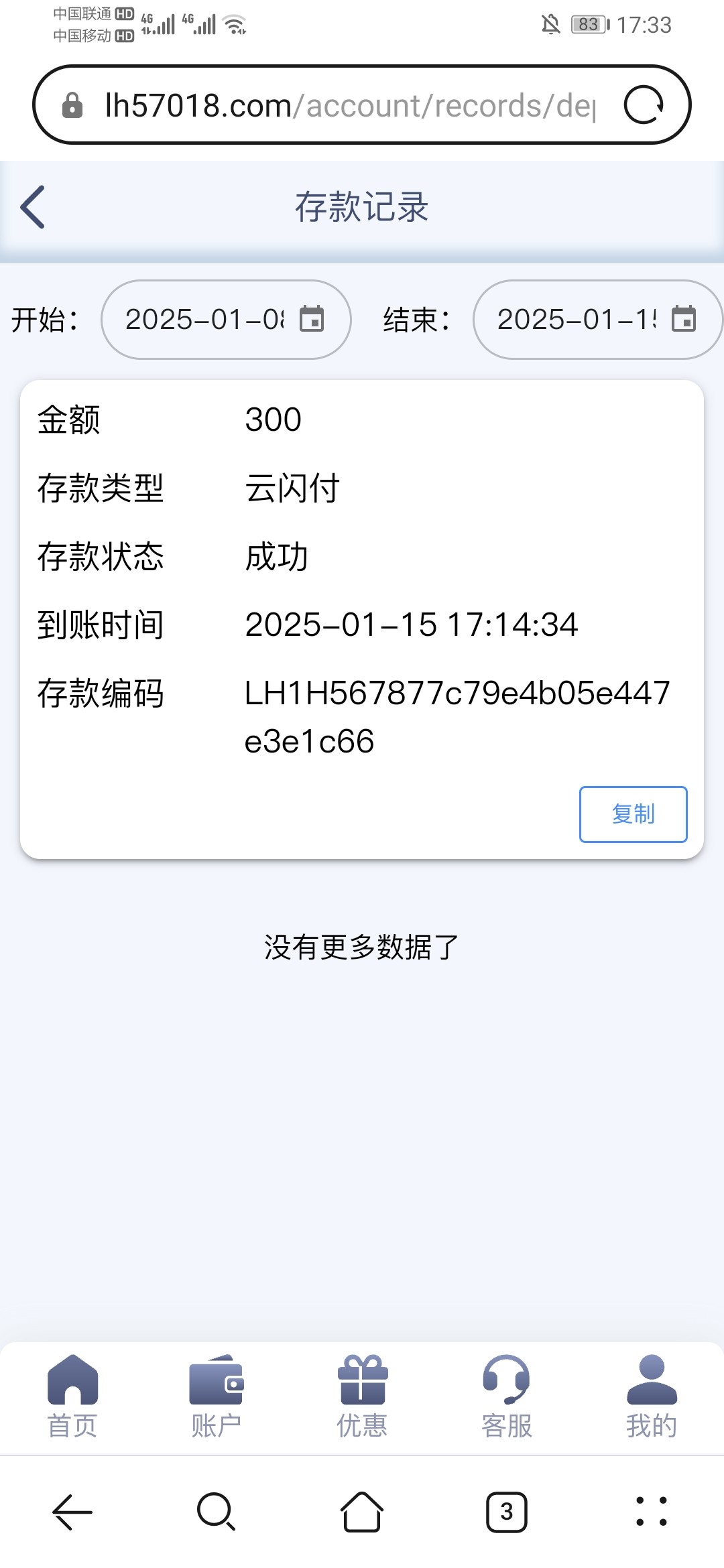Image resolution: width=724 pixels, height=1568 pixels.
Task: Switch to the 账户 tab
Action: (x=217, y=1398)
